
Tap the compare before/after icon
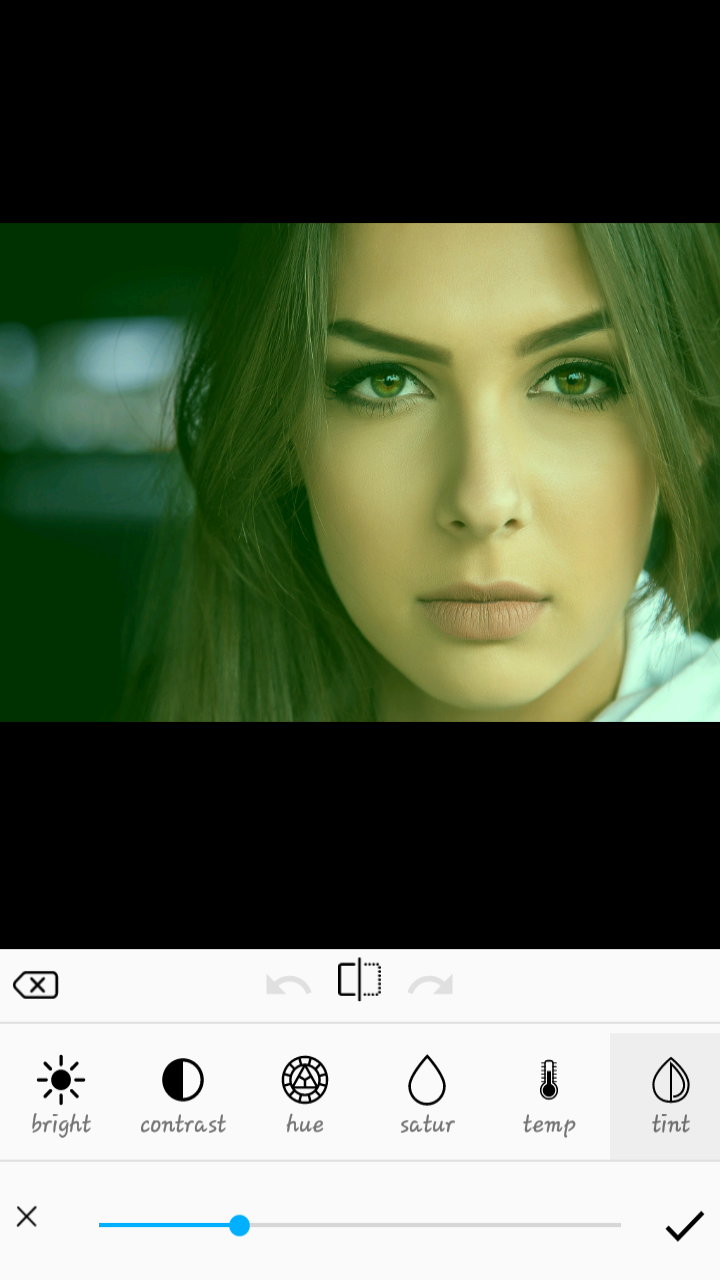click(359, 980)
